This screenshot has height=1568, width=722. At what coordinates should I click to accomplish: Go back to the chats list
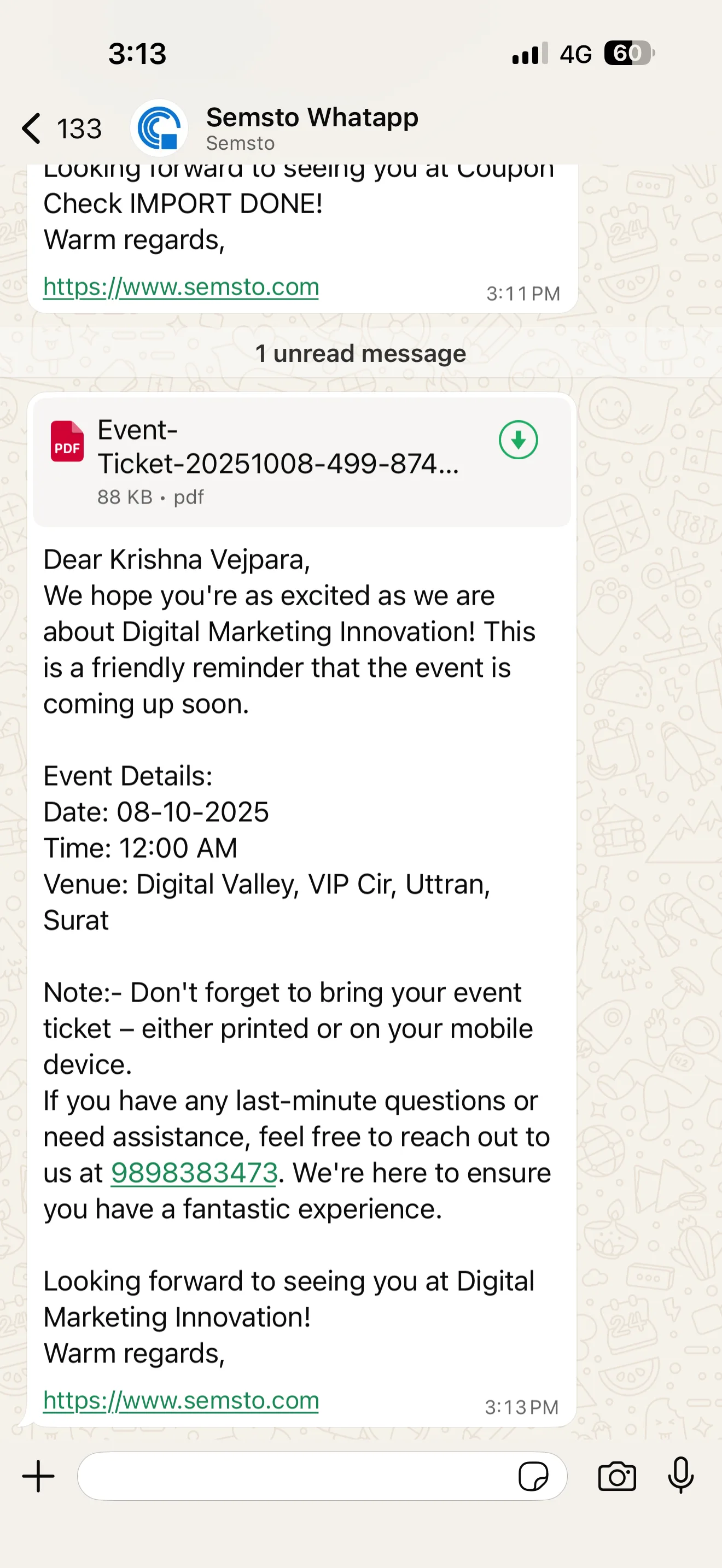click(33, 128)
